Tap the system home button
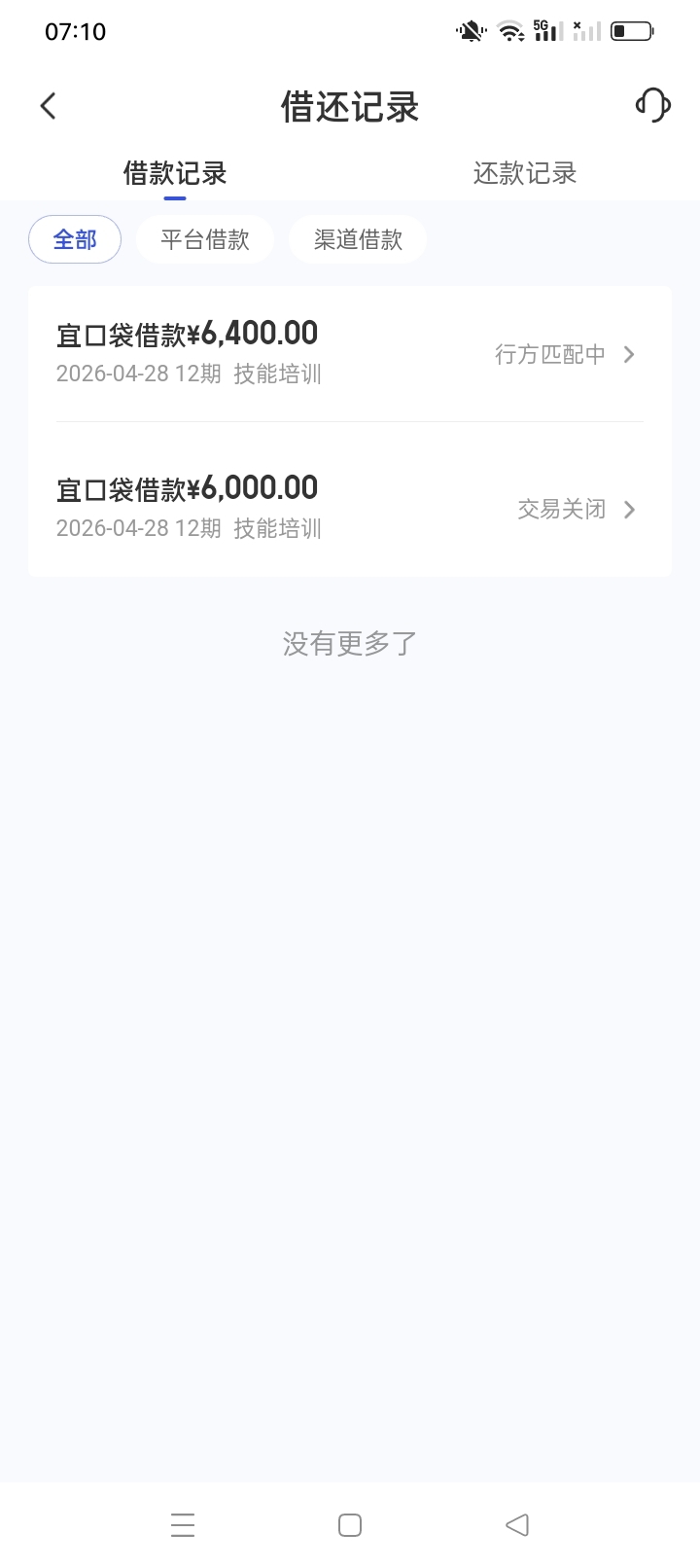This screenshot has width=700, height=1568. point(350,1525)
